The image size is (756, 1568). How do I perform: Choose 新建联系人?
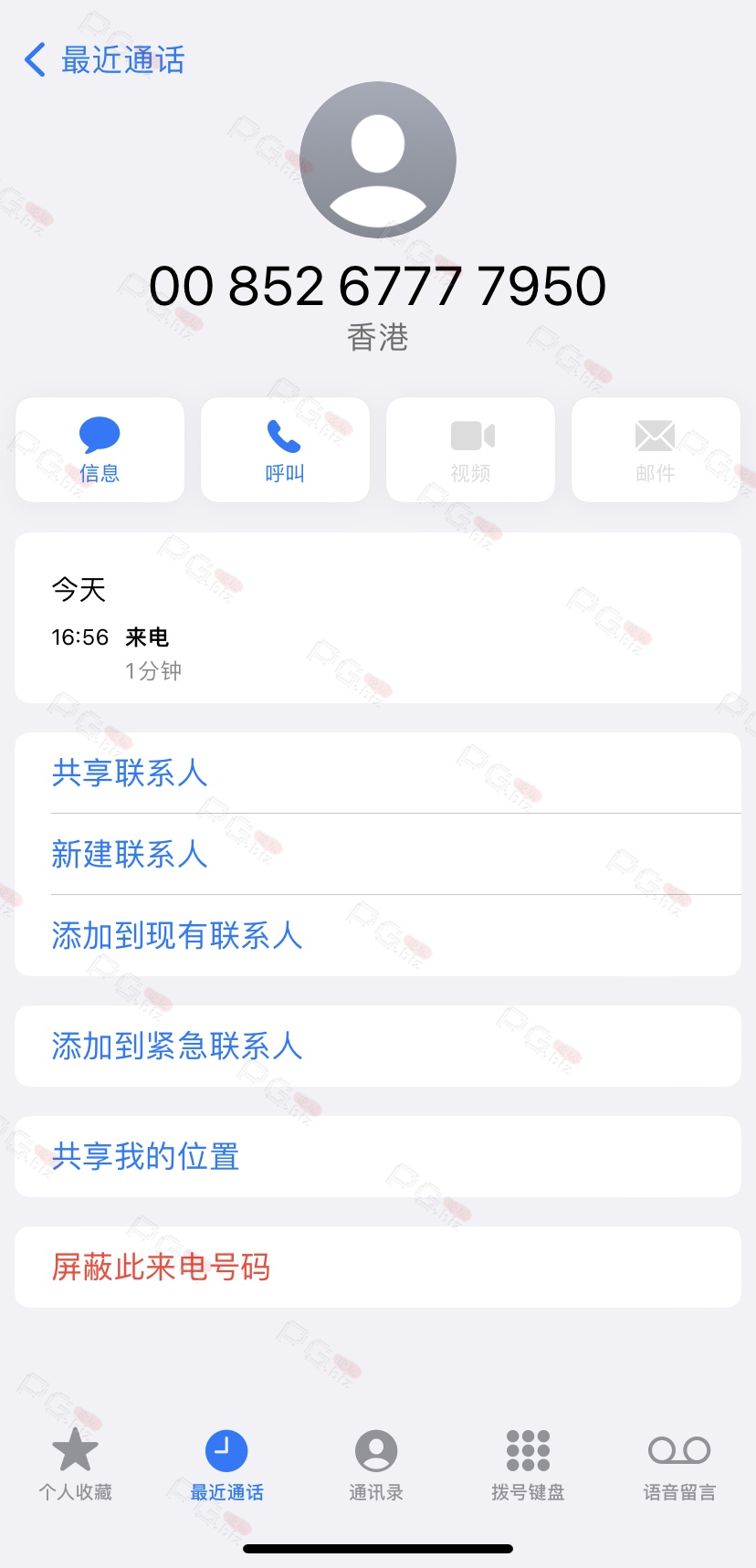click(x=378, y=854)
